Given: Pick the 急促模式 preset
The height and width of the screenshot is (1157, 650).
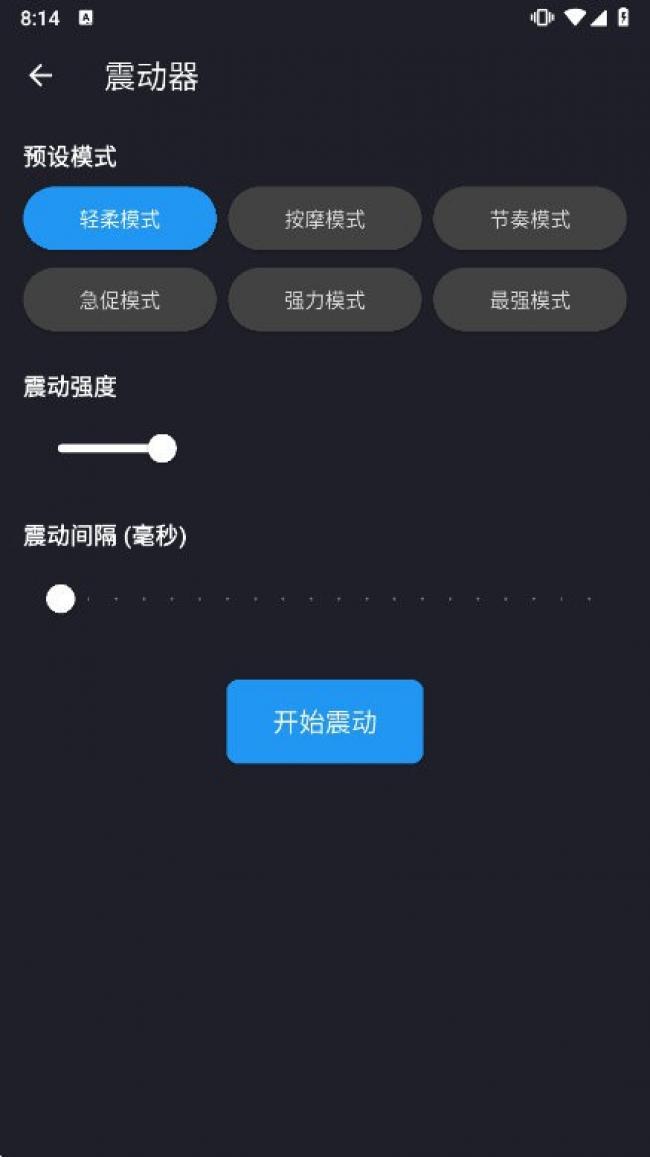Looking at the screenshot, I should [120, 300].
